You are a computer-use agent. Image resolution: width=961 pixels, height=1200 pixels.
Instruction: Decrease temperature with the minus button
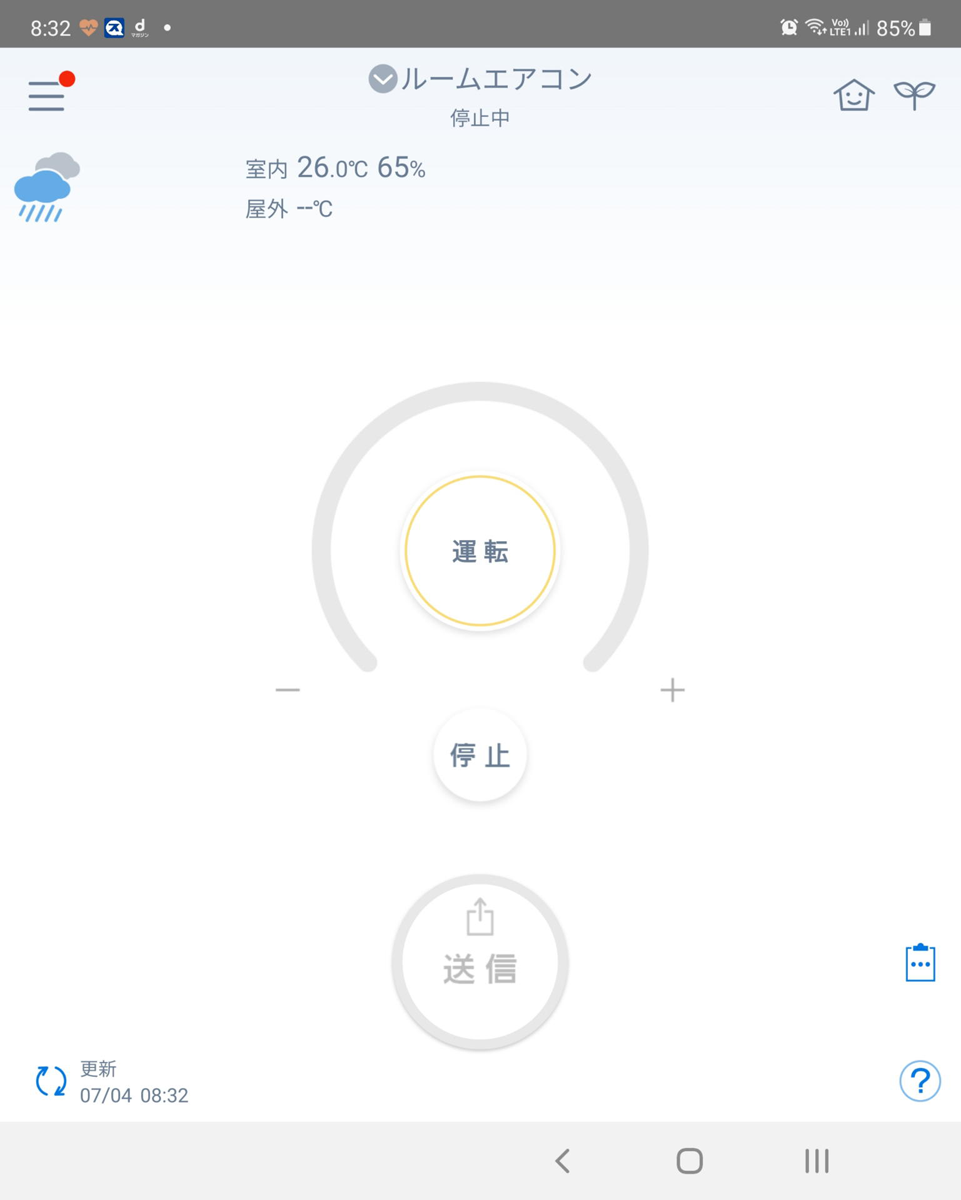pos(288,690)
